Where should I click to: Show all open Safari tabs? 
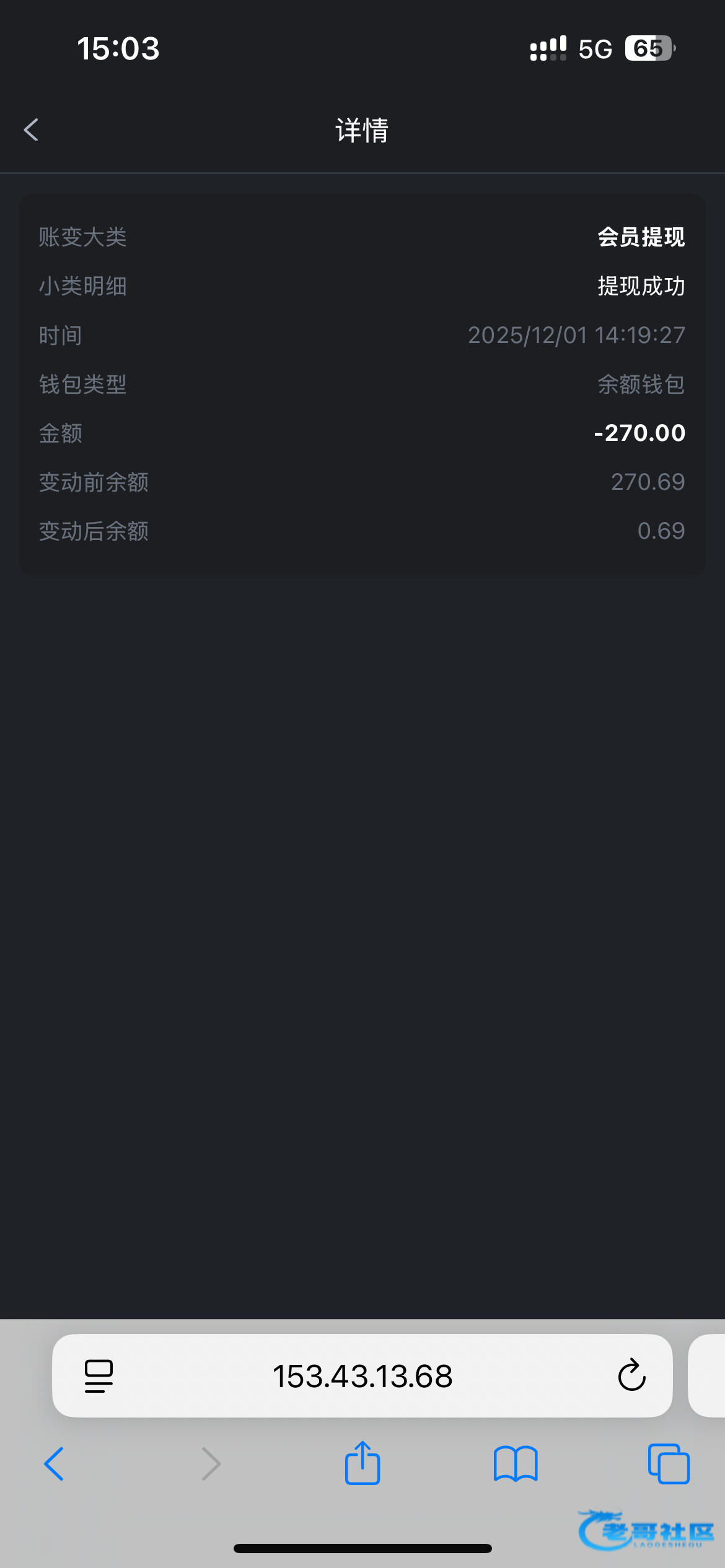click(669, 1464)
